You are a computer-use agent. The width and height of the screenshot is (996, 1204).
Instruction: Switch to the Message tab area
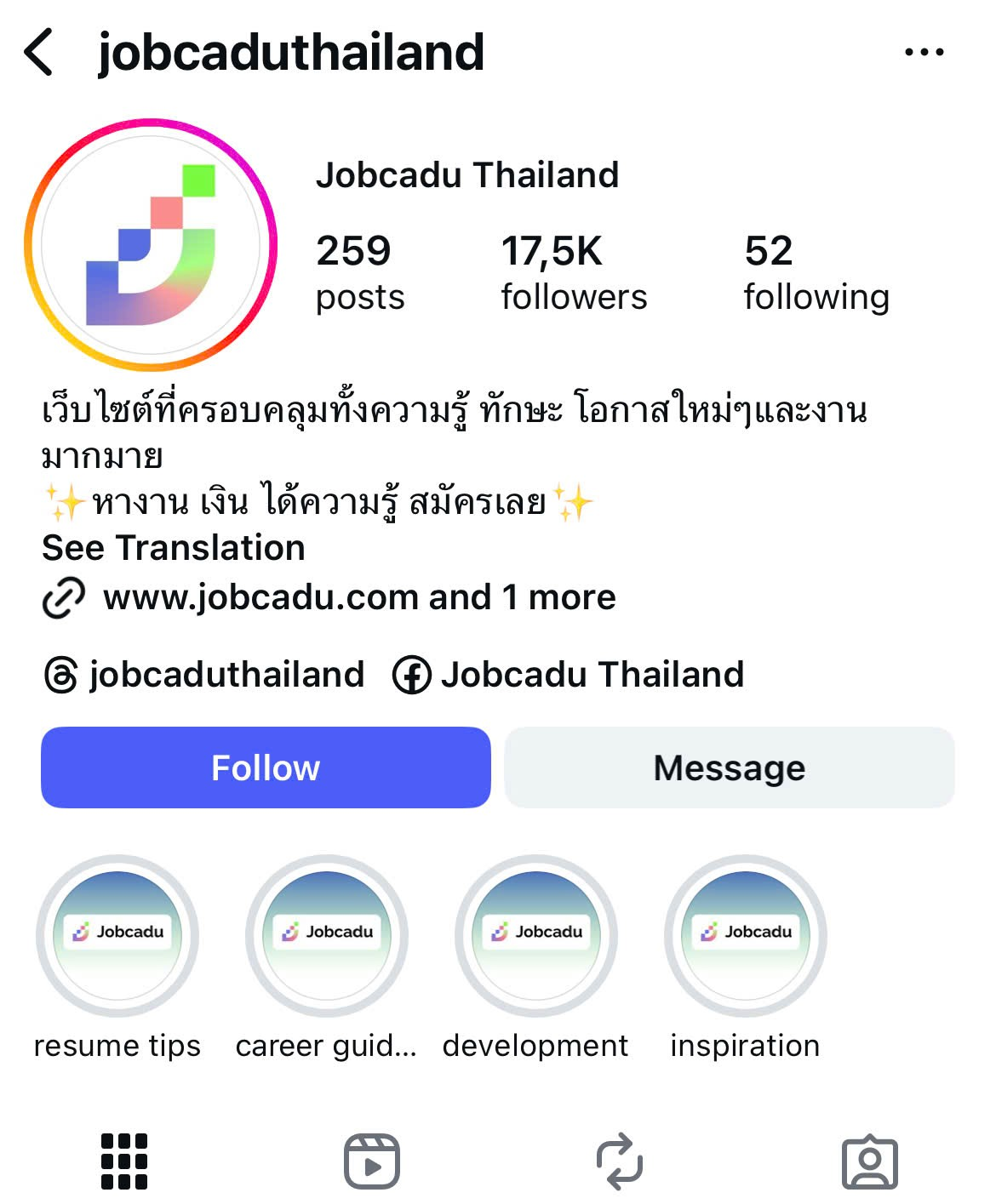(729, 767)
